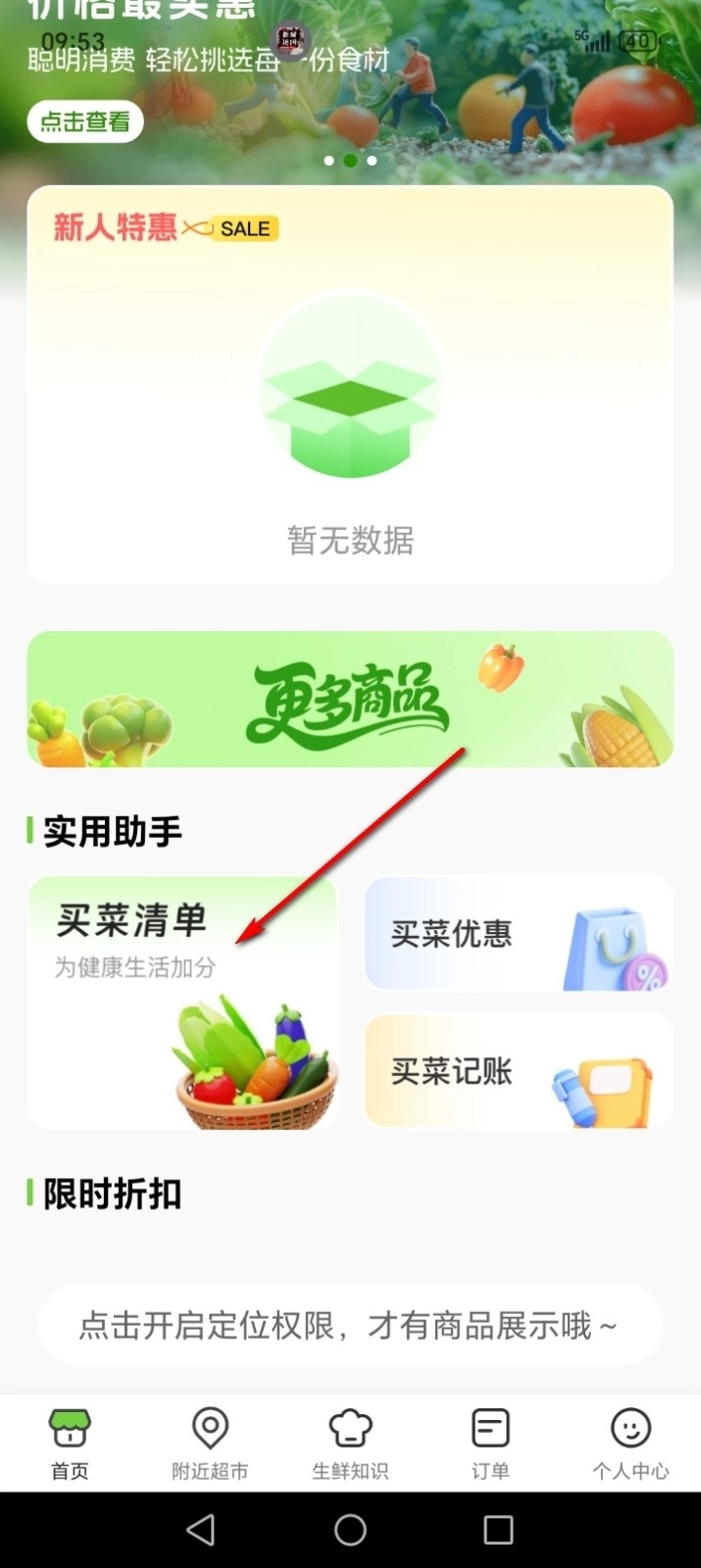This screenshot has width=701, height=1568.
Task: Switch to the 订单 tab
Action: (490, 1443)
